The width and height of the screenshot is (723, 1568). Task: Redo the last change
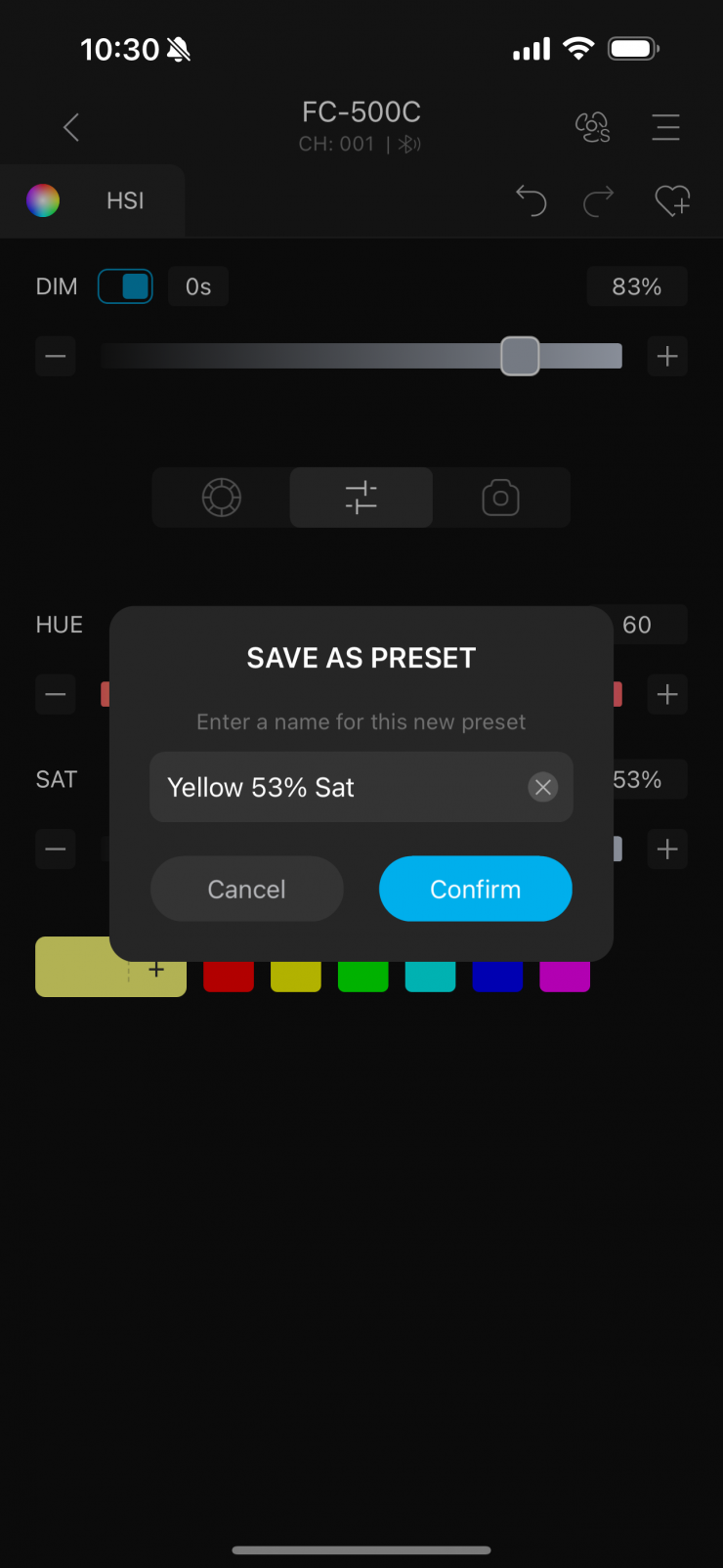[598, 200]
